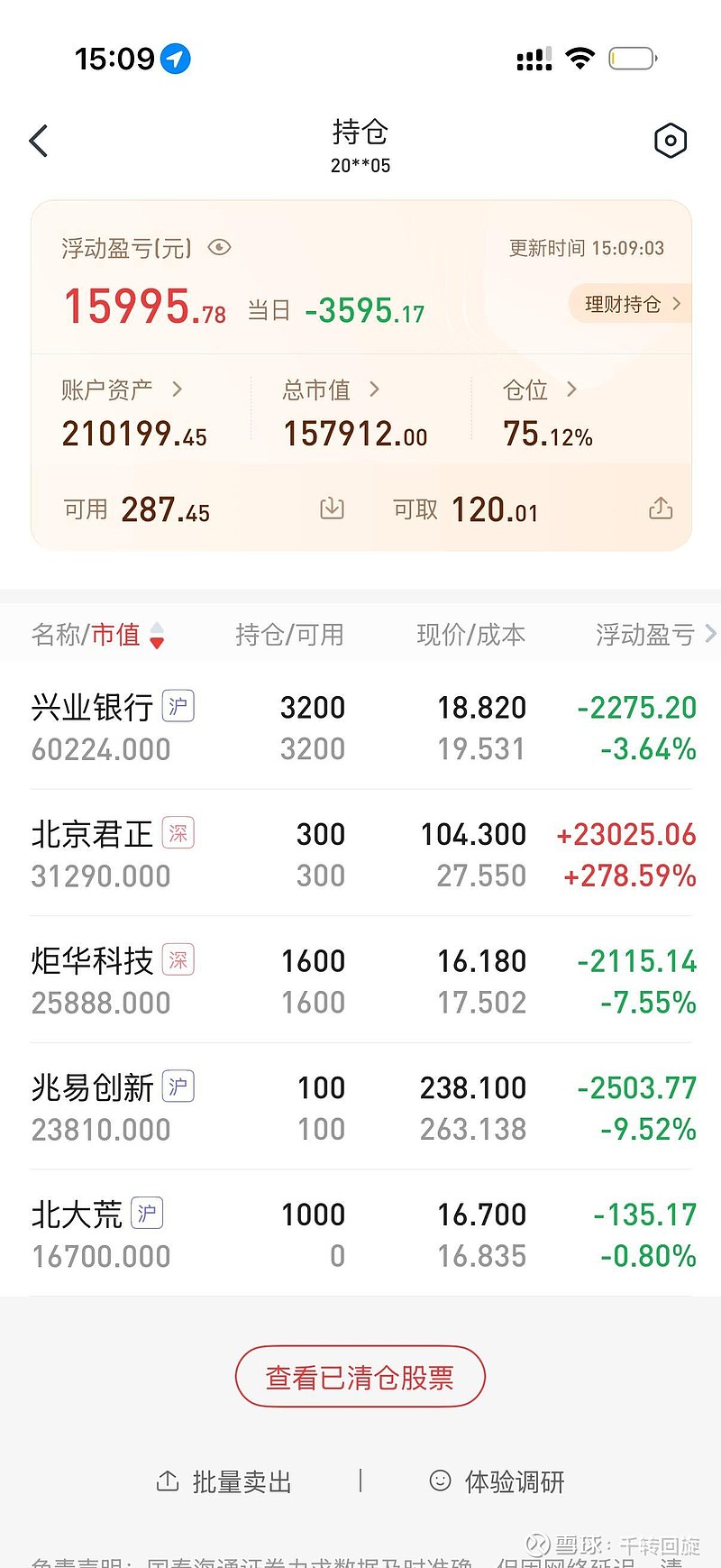Select the 北京君正 holding row
This screenshot has height=1568, width=721.
coord(360,853)
